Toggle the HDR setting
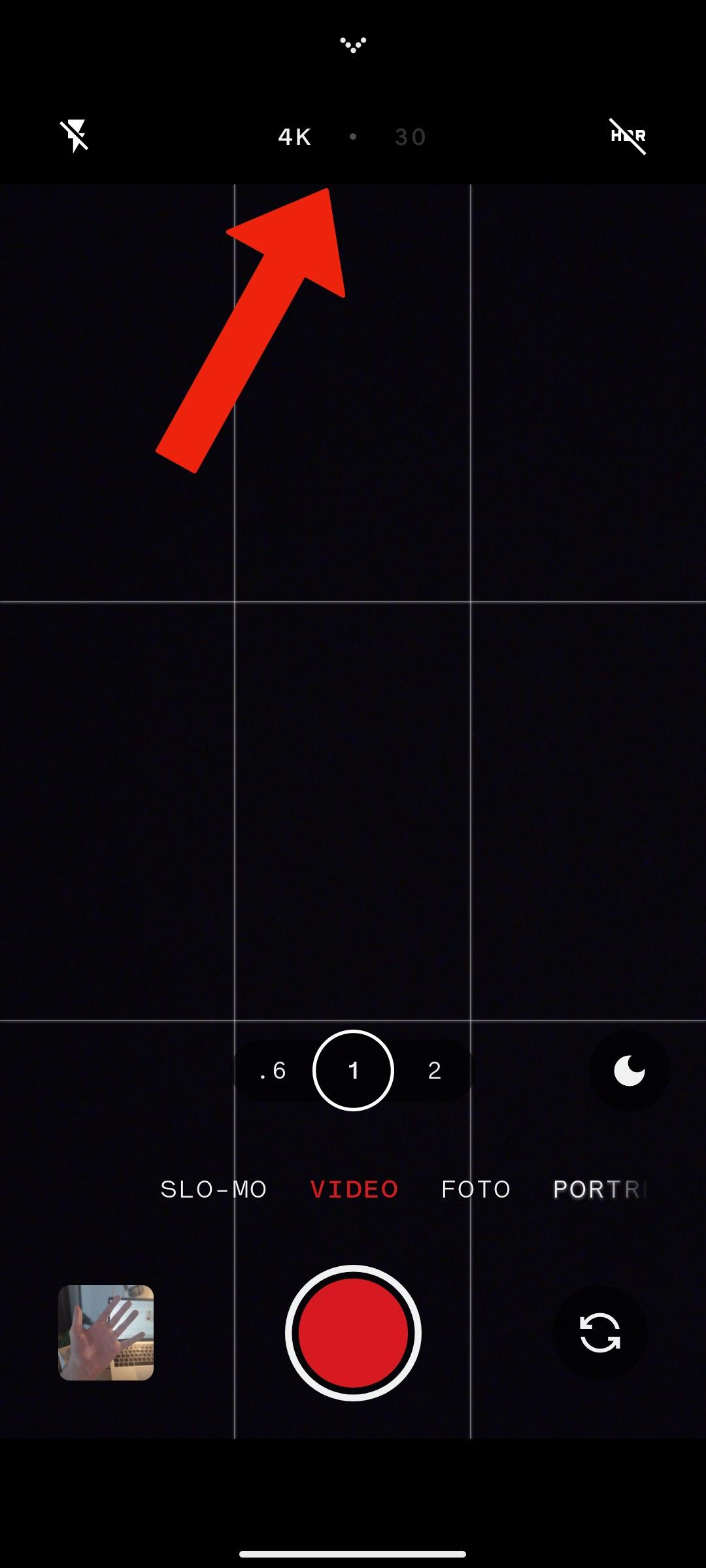 (x=628, y=136)
